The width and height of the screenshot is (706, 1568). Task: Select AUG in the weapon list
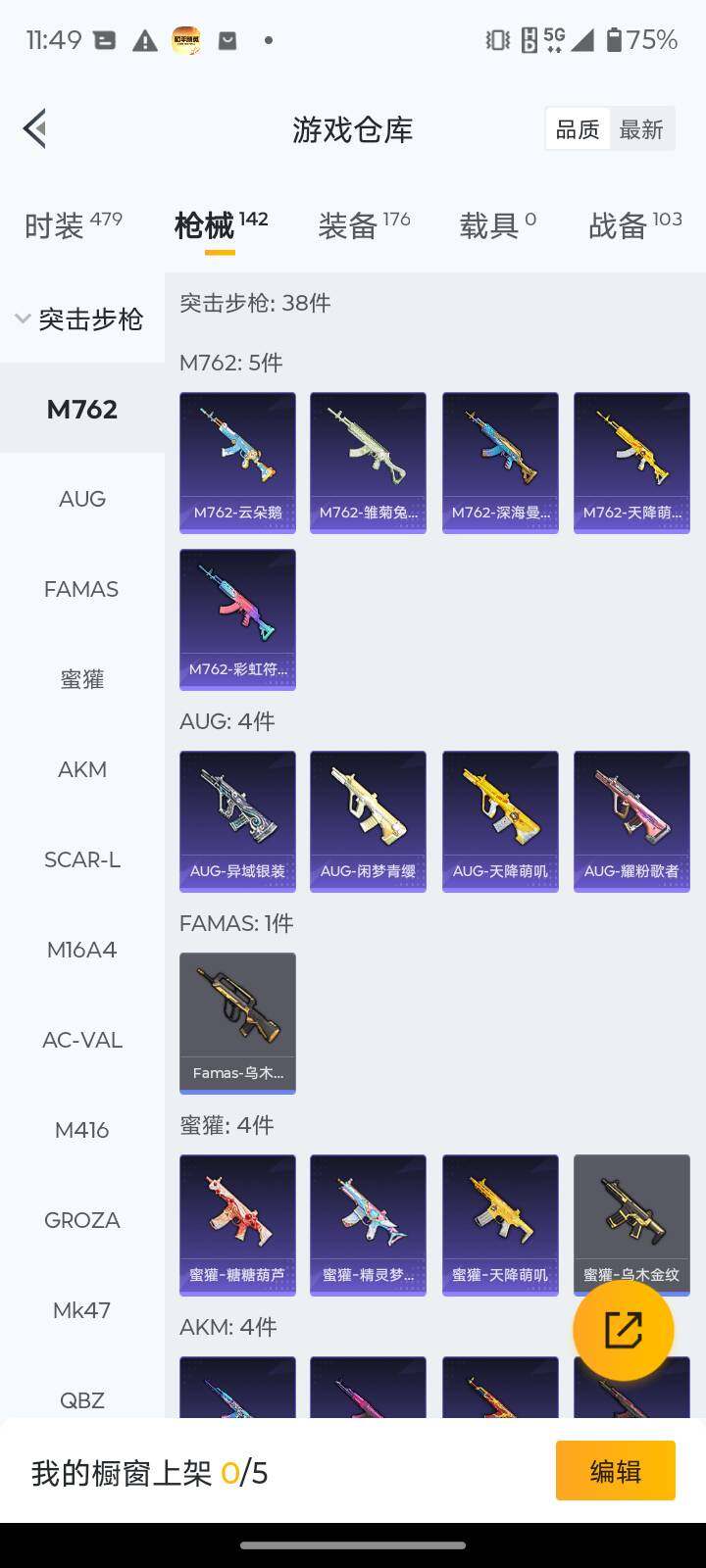(x=82, y=499)
